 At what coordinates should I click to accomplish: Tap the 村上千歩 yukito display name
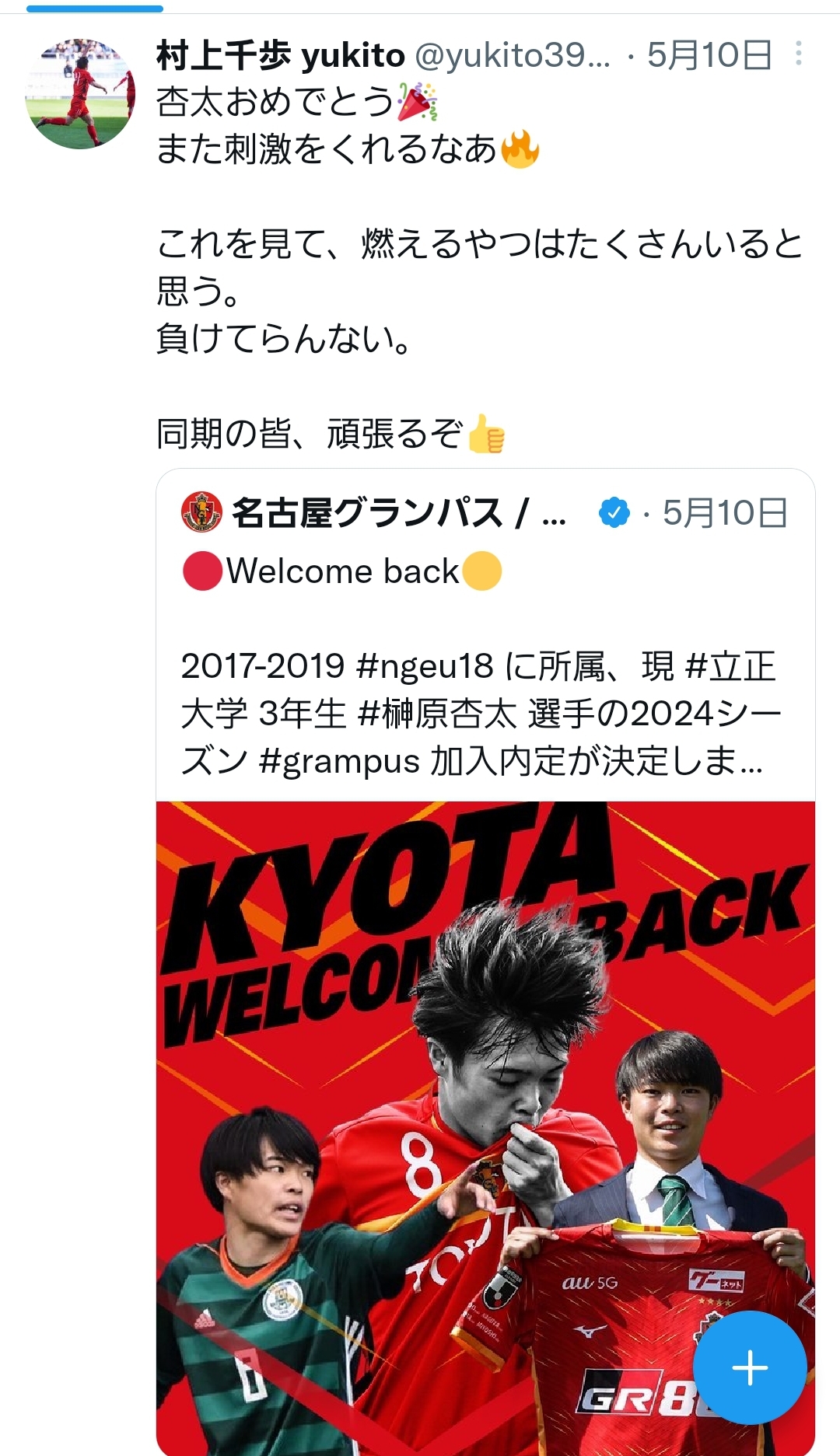[281, 55]
